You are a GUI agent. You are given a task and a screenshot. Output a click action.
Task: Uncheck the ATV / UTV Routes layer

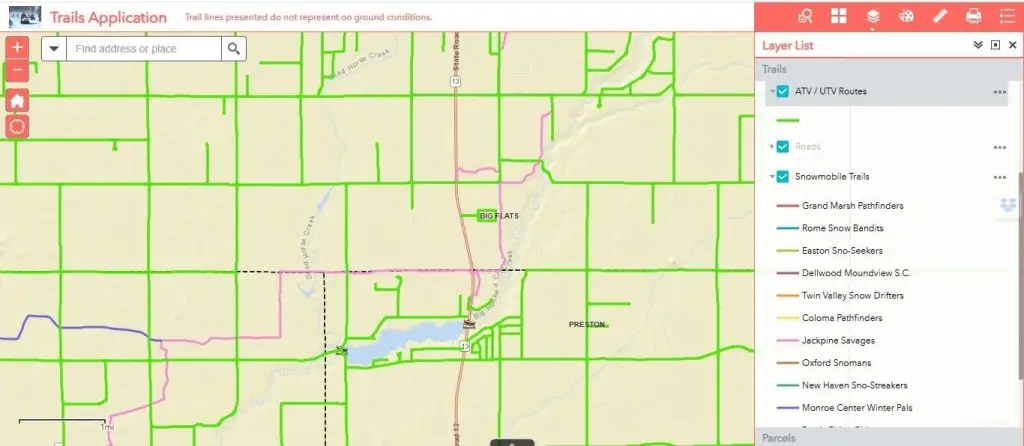[783, 91]
